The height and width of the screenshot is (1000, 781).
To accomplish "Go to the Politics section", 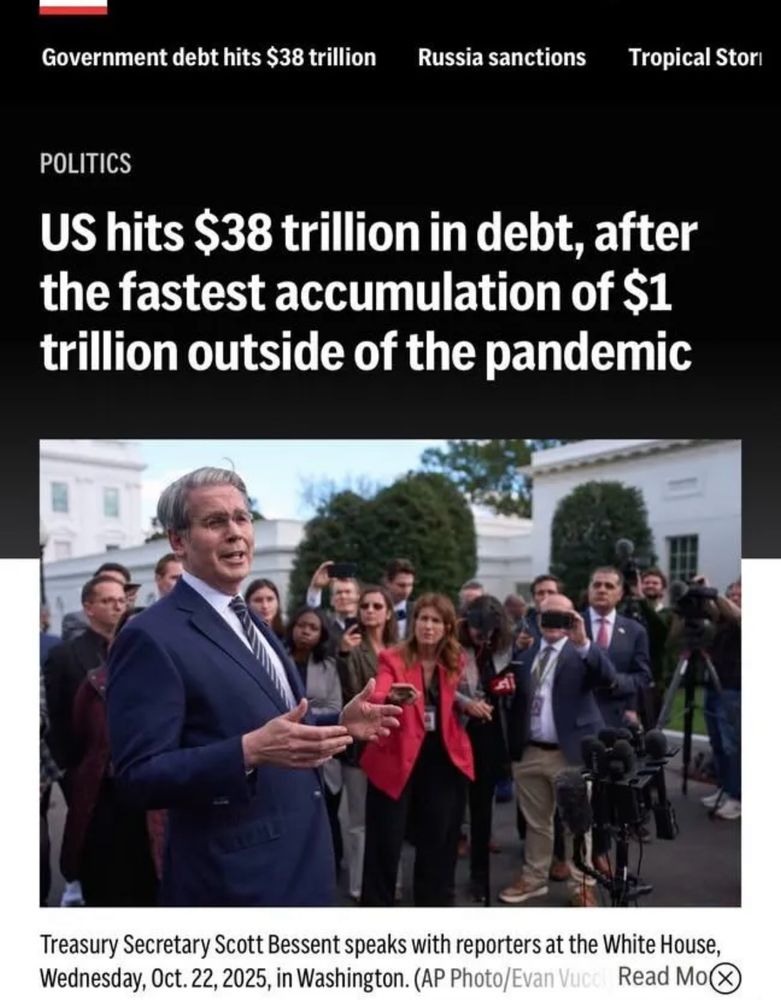I will [85, 164].
